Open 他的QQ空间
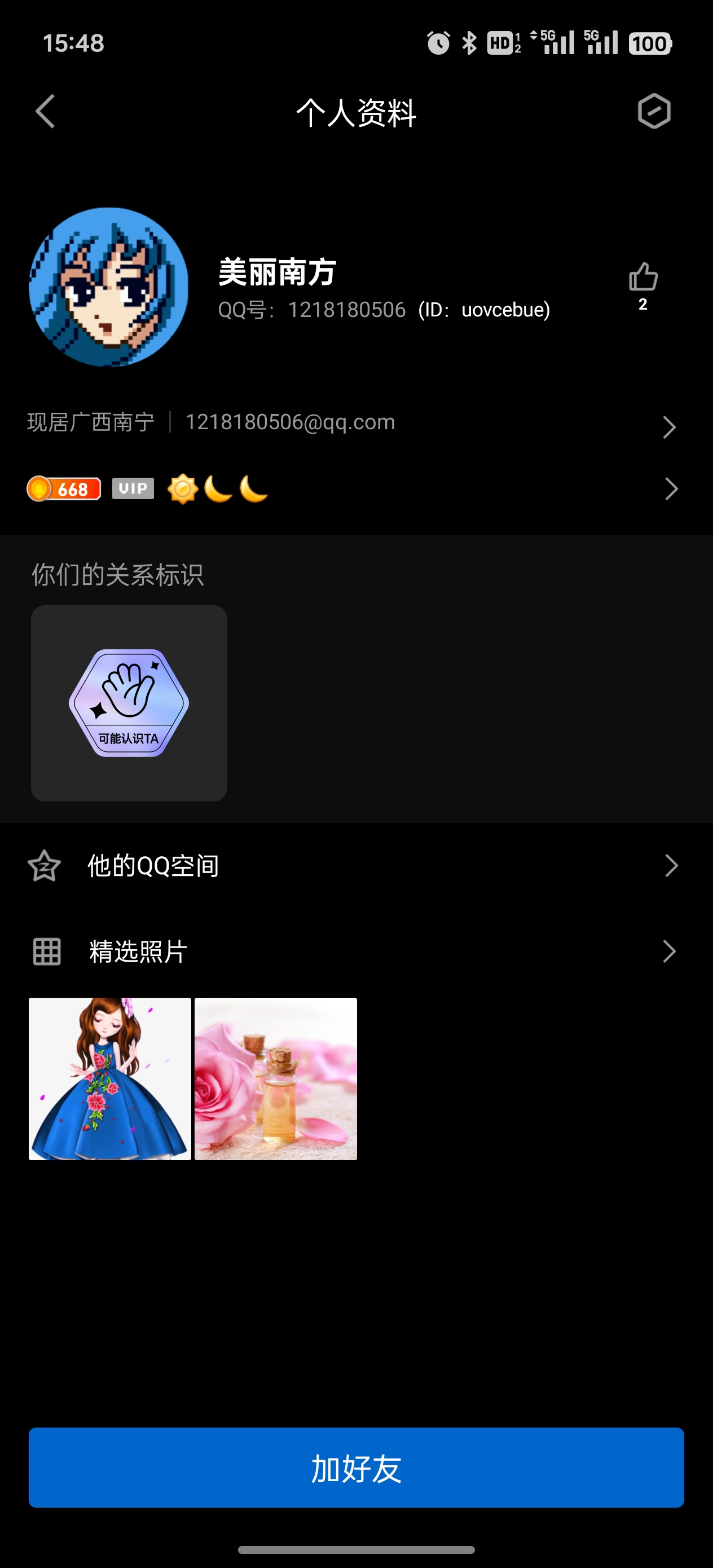 click(x=353, y=866)
